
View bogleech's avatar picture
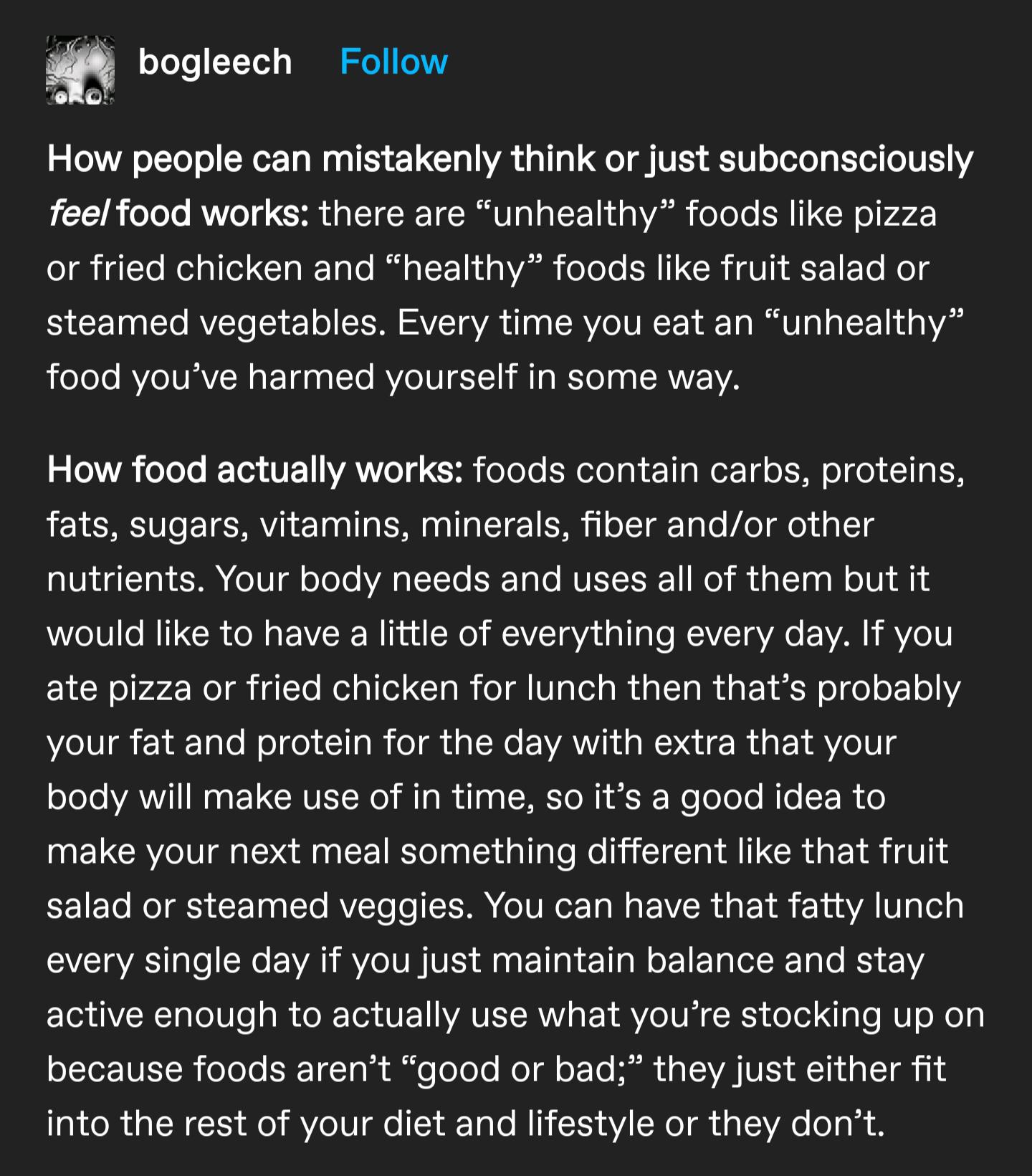pos(80,70)
